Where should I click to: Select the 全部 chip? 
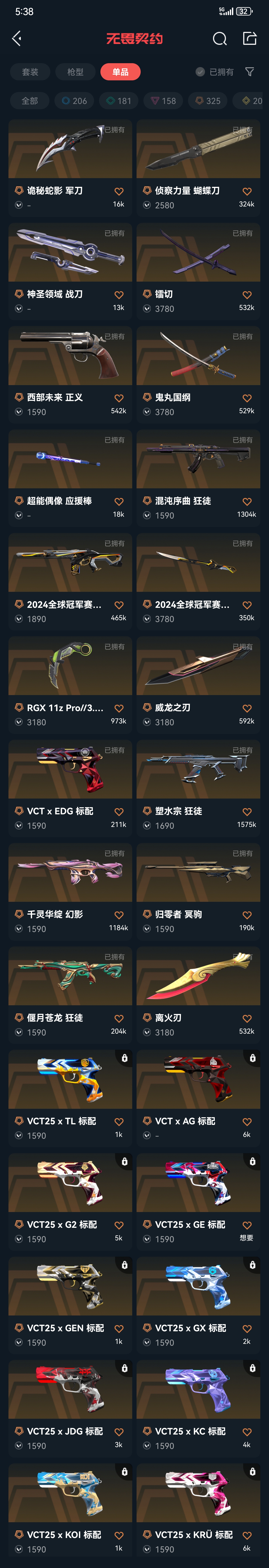pos(30,101)
